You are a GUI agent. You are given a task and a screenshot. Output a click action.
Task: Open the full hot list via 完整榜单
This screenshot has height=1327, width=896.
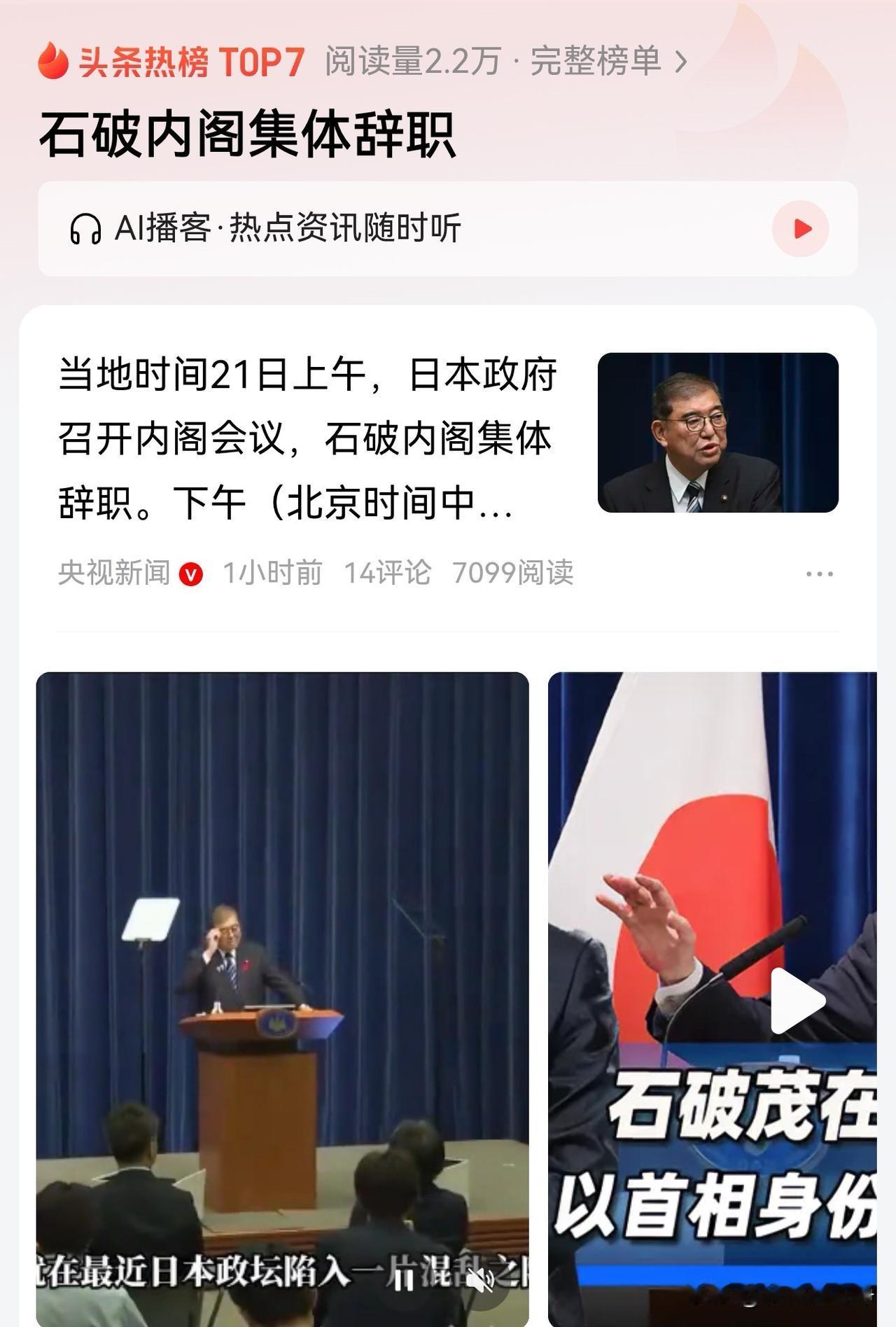click(x=608, y=62)
